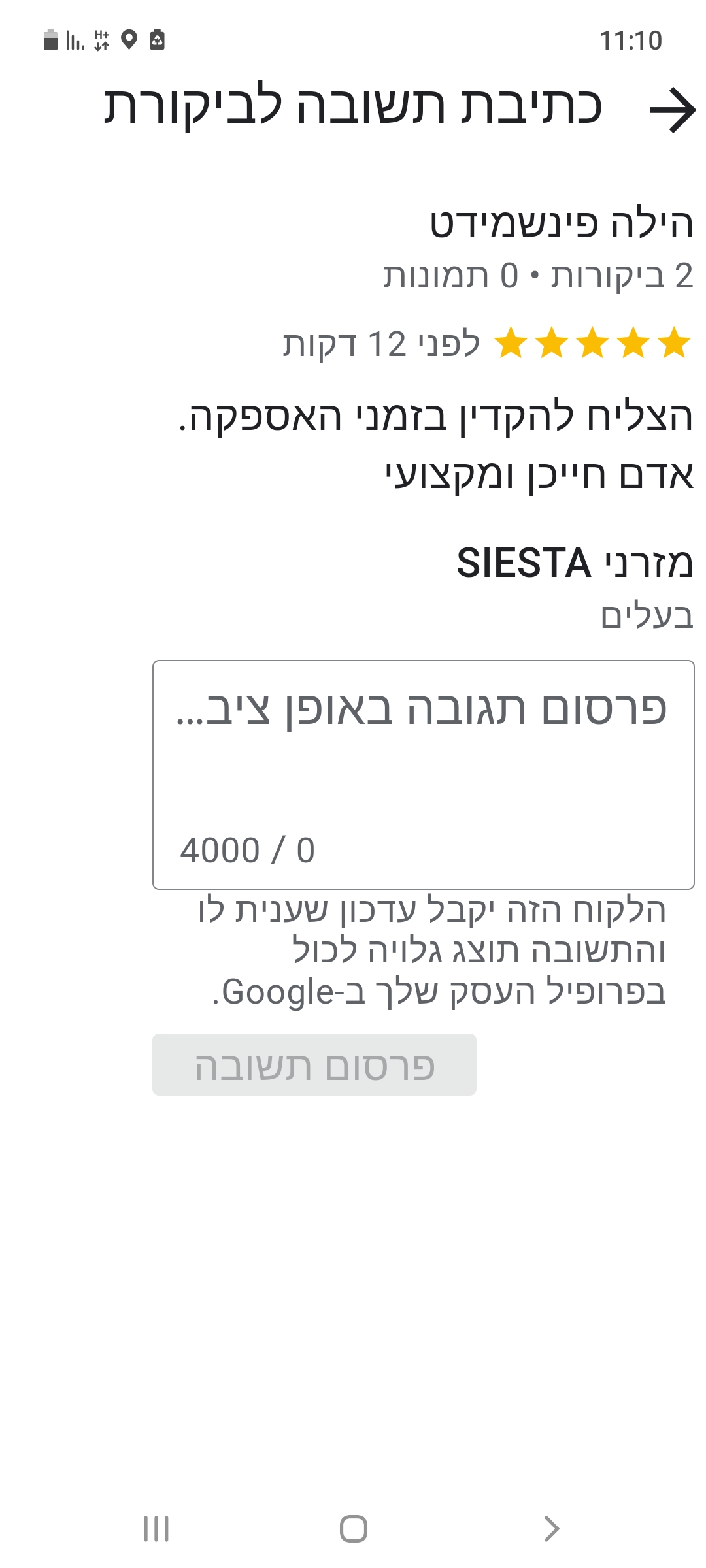Open reviewer הילה פינשמידט's profile
This screenshot has height=1568, width=706.
tap(561, 223)
